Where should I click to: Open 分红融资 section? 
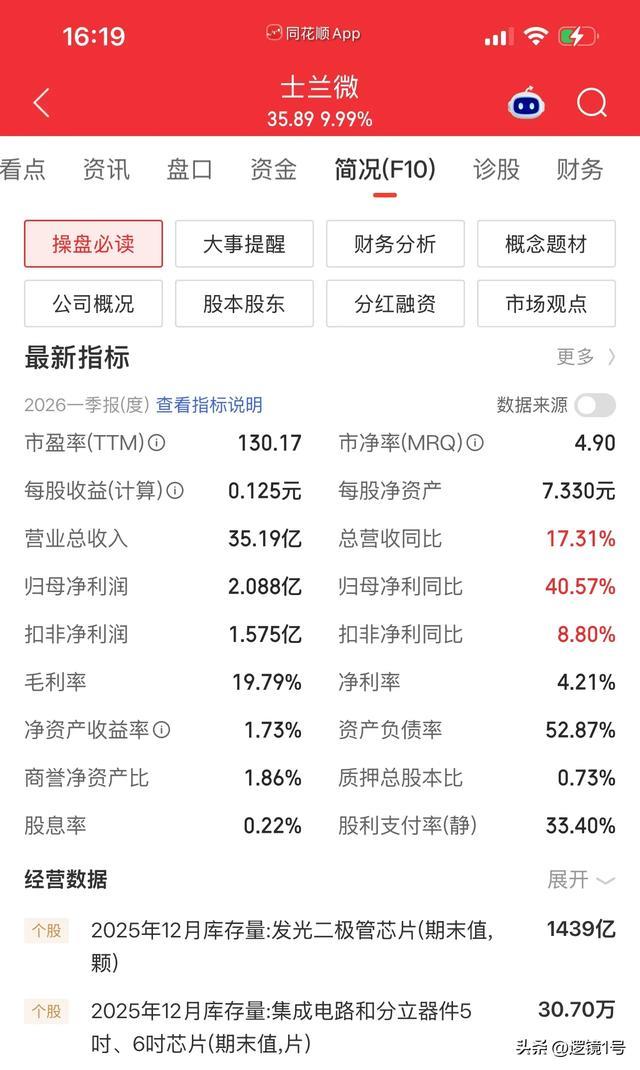395,304
